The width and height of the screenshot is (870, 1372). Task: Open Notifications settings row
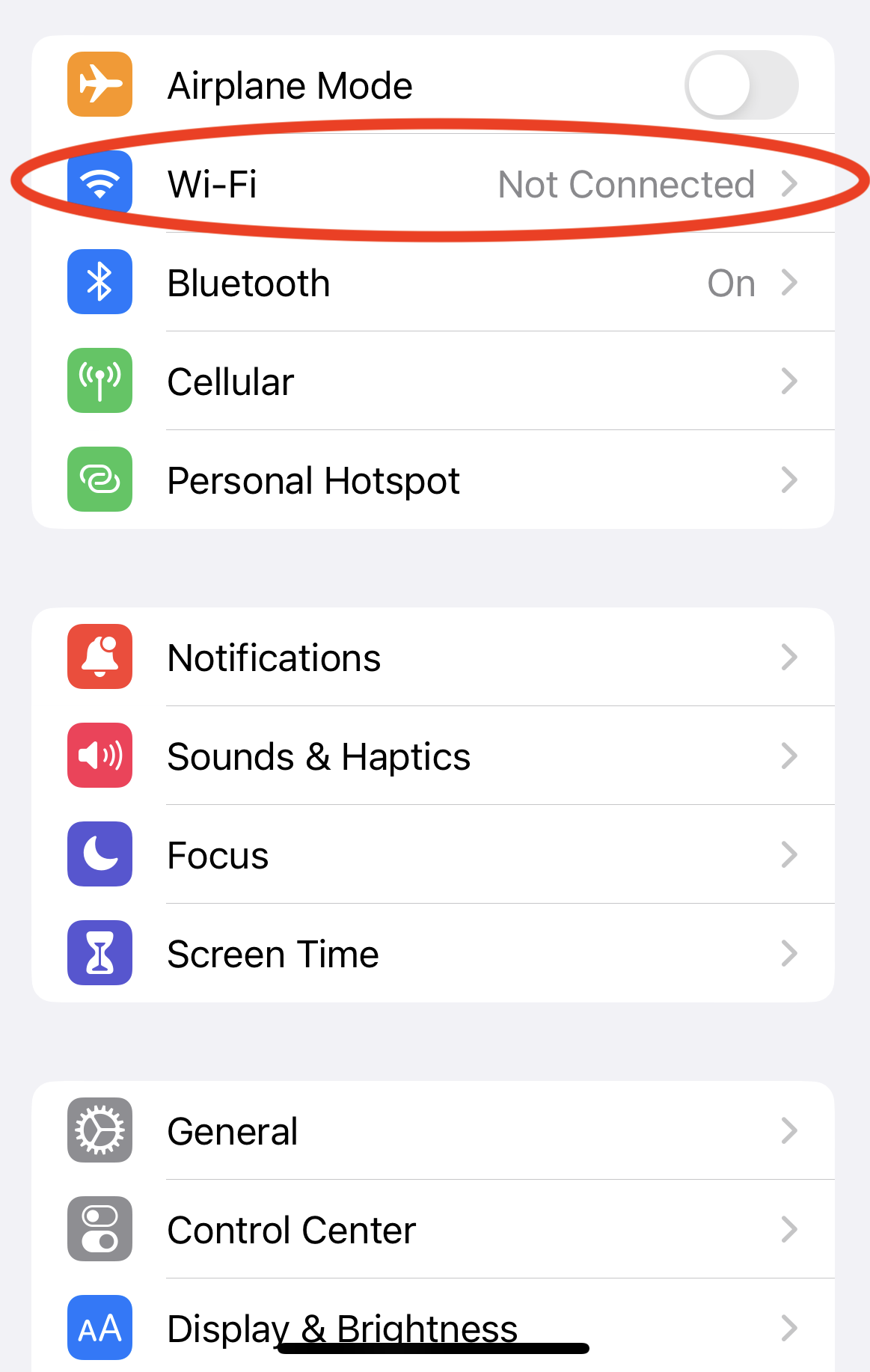[x=449, y=657]
